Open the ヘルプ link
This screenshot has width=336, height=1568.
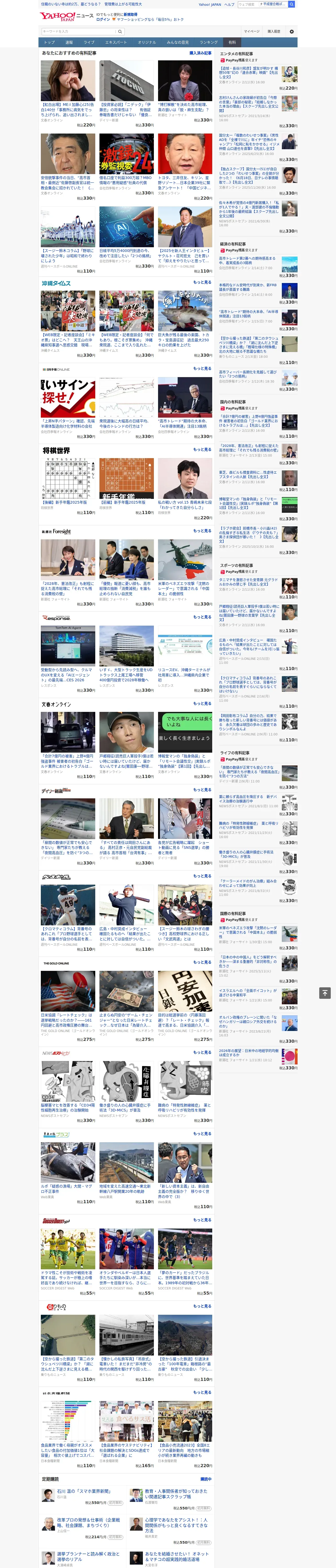tap(229, 4)
